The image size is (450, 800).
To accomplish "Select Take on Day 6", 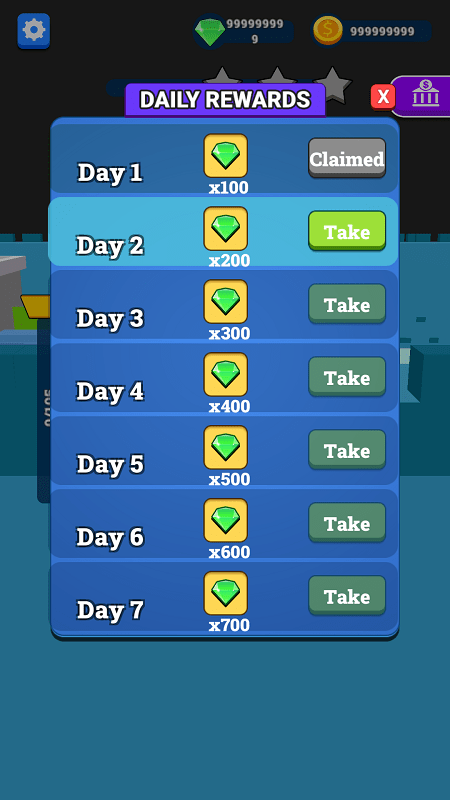I will tap(347, 523).
